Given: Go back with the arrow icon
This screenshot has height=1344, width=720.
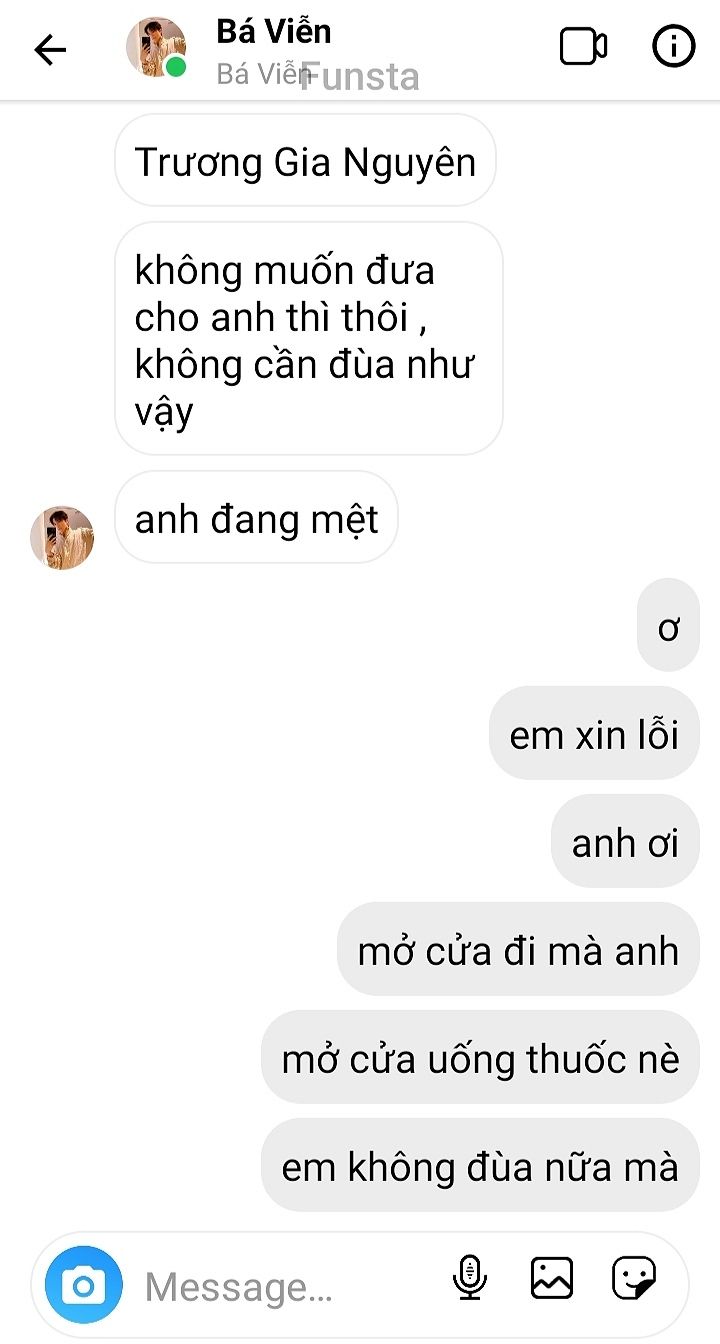Looking at the screenshot, I should click(49, 50).
